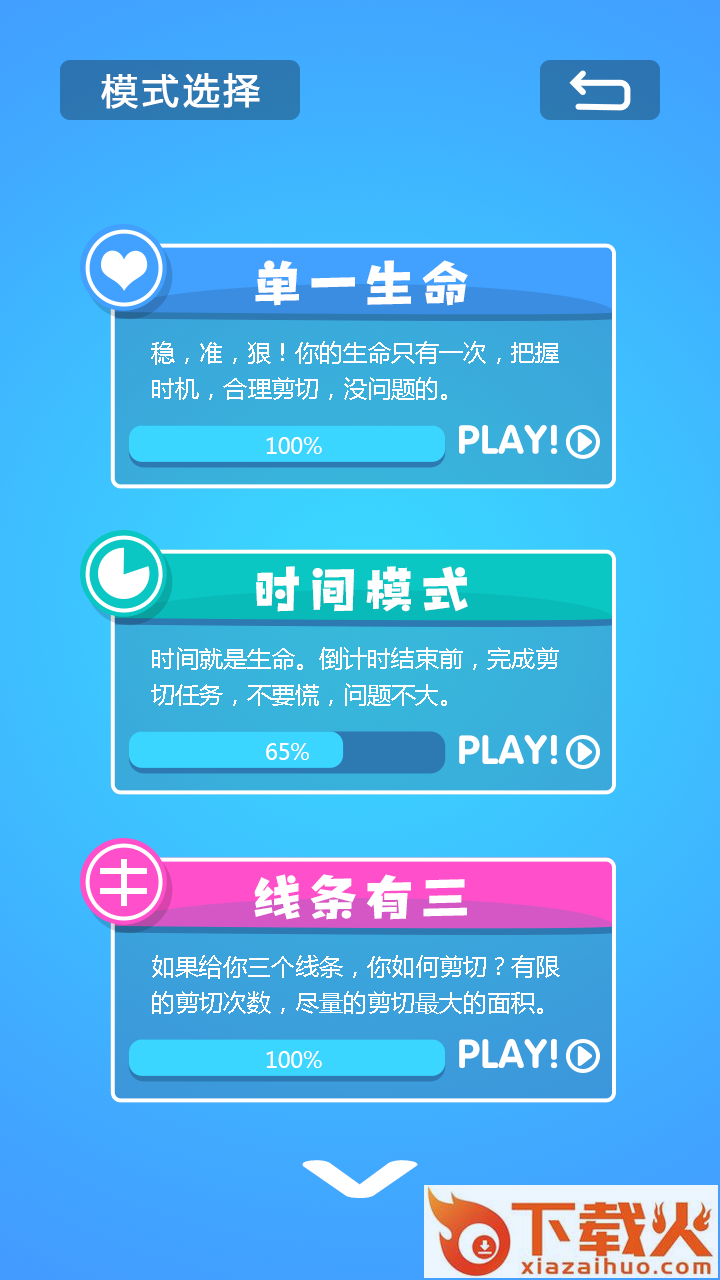Screen dimensions: 720x1280
Task: Play the 单一生命 mode
Action: pyautogui.click(x=528, y=441)
